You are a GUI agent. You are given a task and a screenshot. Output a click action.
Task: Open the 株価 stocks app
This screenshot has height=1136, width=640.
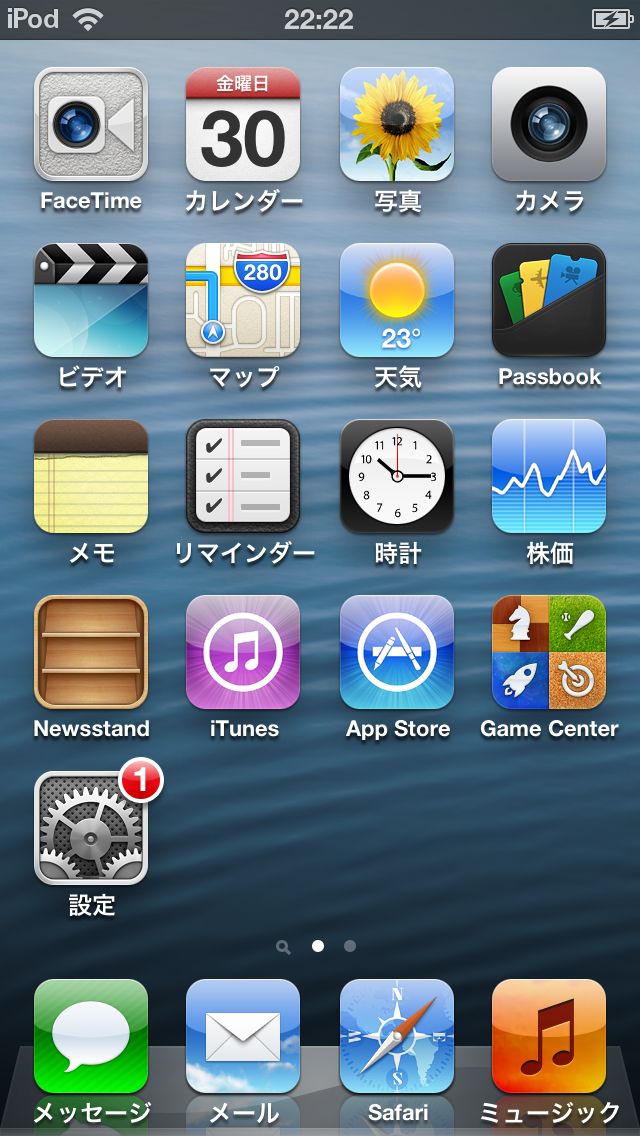pos(549,476)
